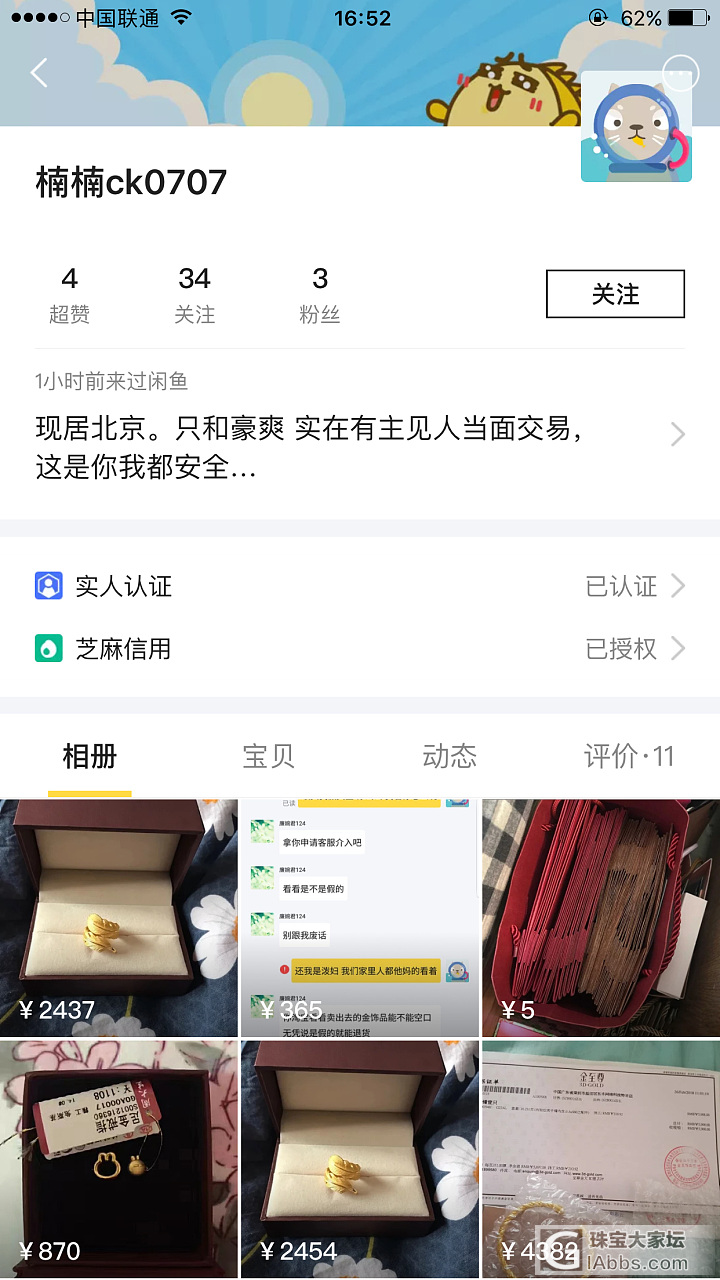Open the 芝麻信用 credit row
This screenshot has height=1280, width=720.
tap(360, 649)
